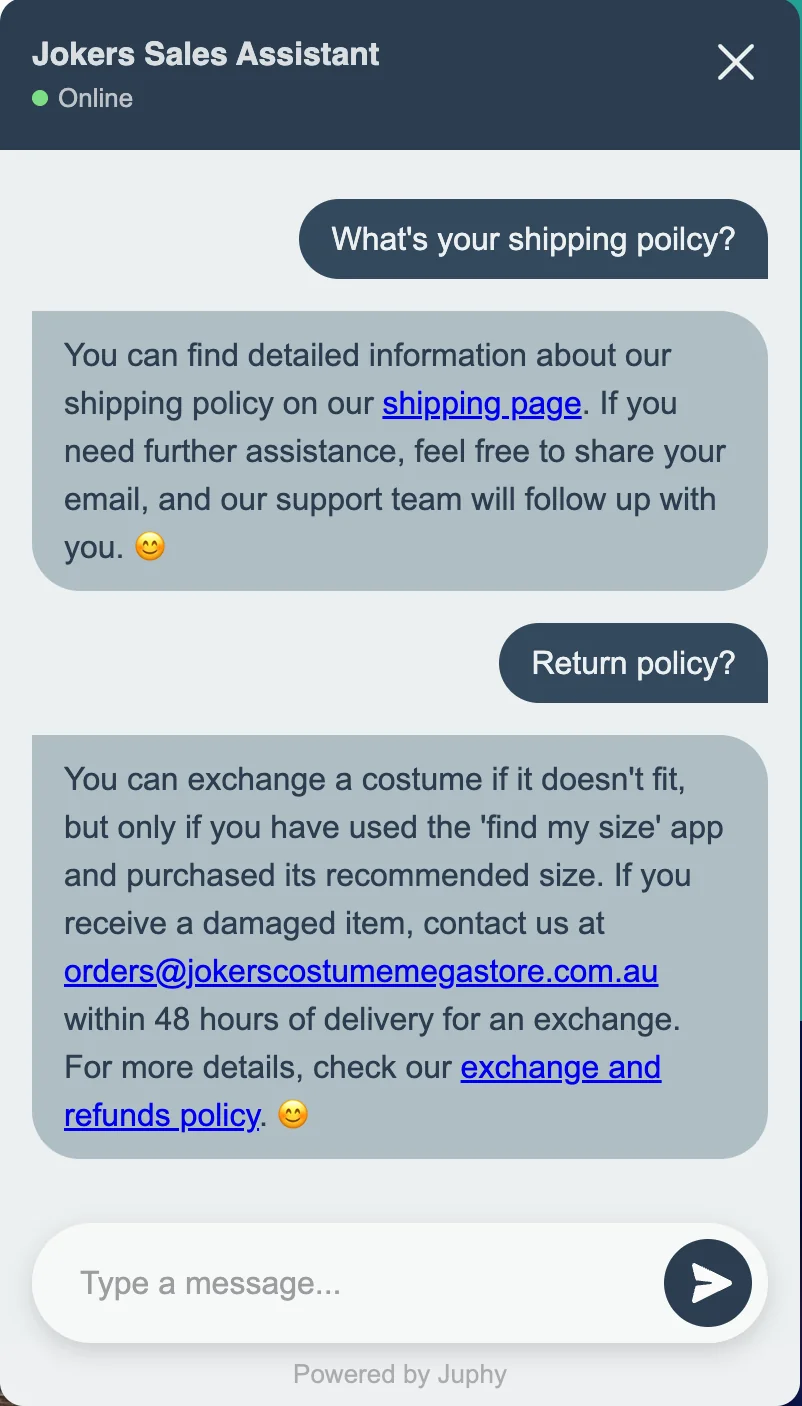
Task: Open the exchange and refunds policy link
Action: [x=560, y=1068]
